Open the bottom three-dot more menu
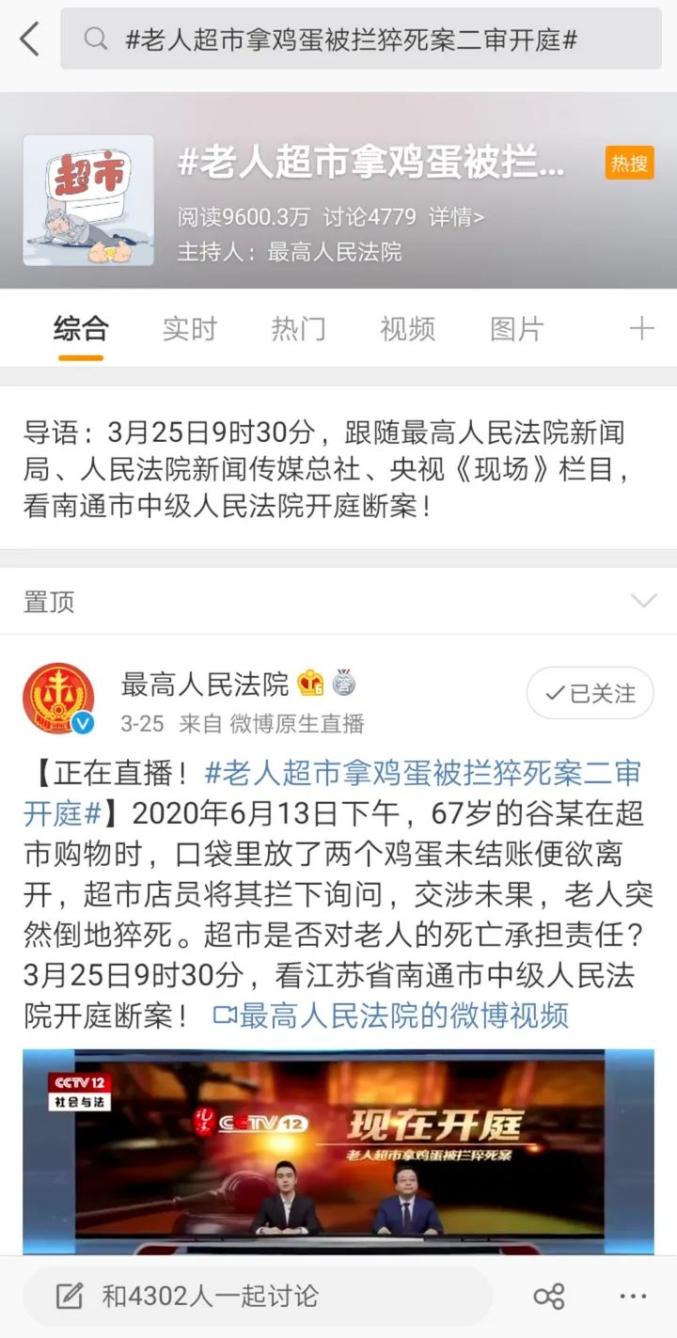This screenshot has width=677, height=1338. [x=633, y=1297]
